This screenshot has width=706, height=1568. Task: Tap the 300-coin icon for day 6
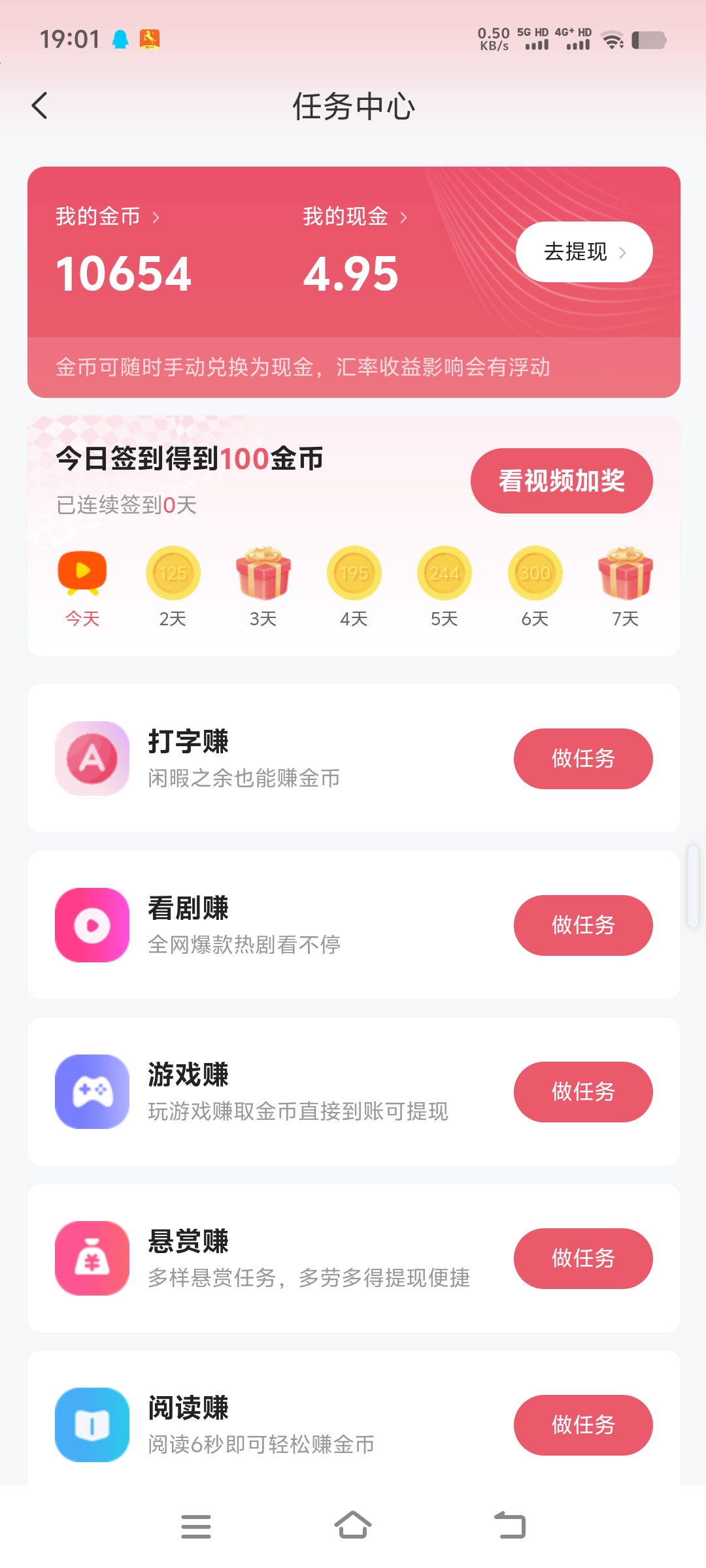534,572
